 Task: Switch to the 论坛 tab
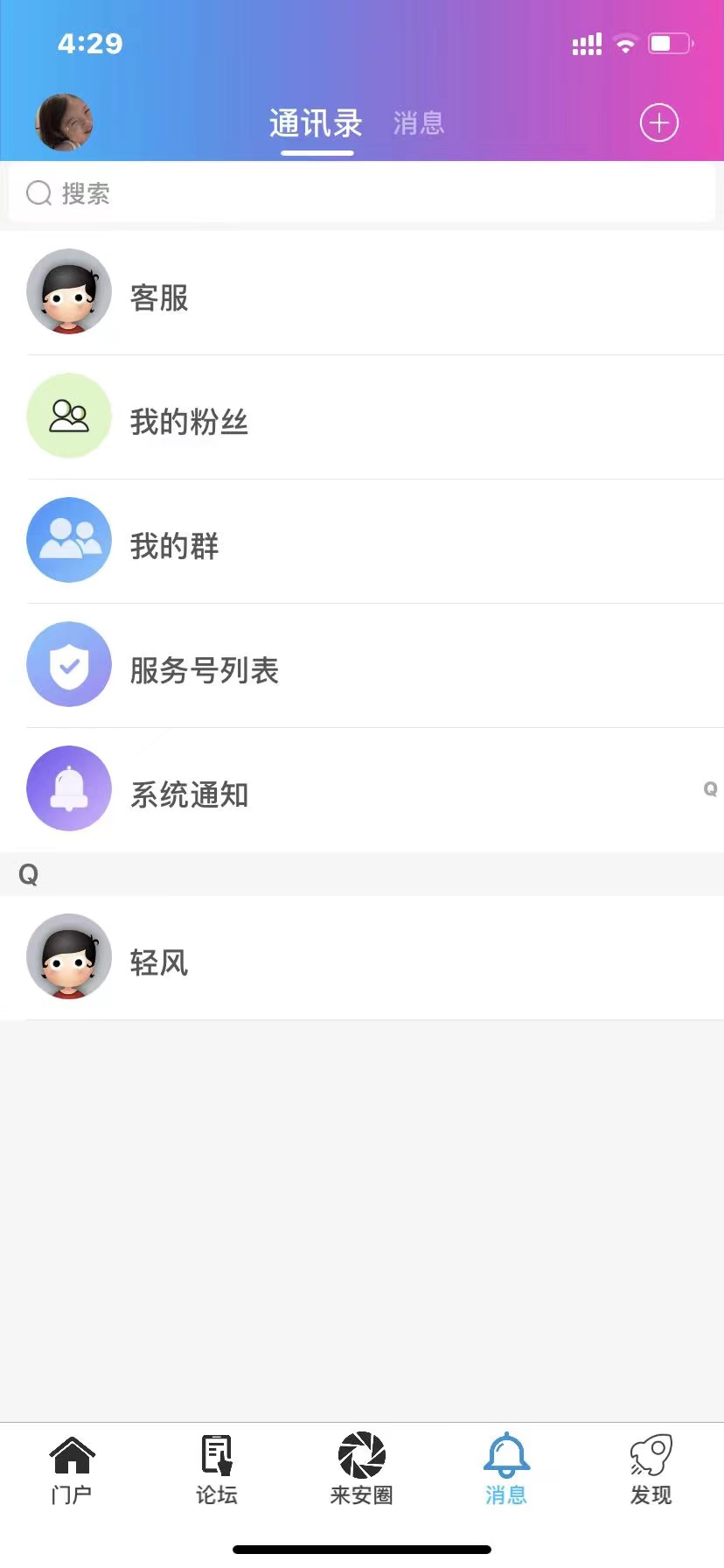tap(217, 1470)
